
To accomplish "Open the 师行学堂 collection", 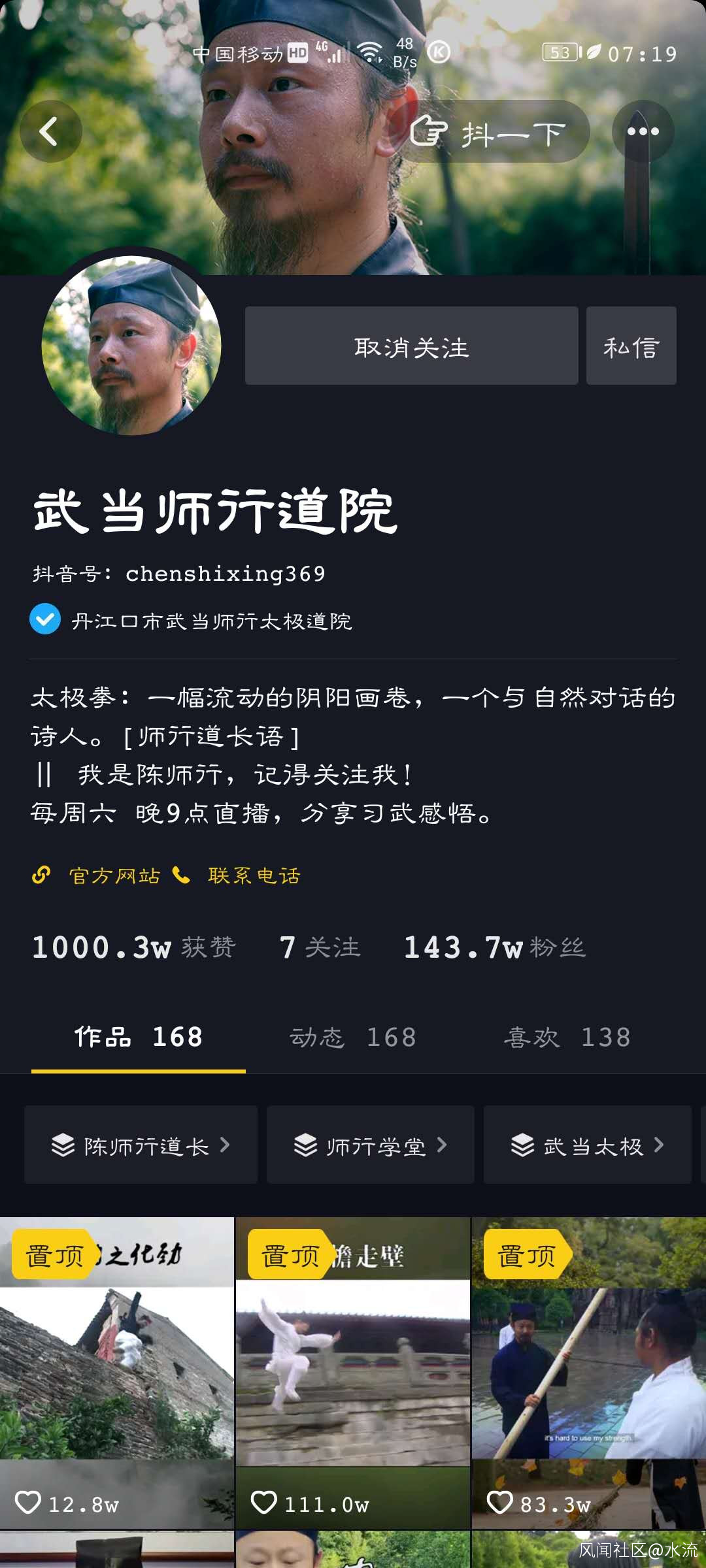I will click(370, 1145).
